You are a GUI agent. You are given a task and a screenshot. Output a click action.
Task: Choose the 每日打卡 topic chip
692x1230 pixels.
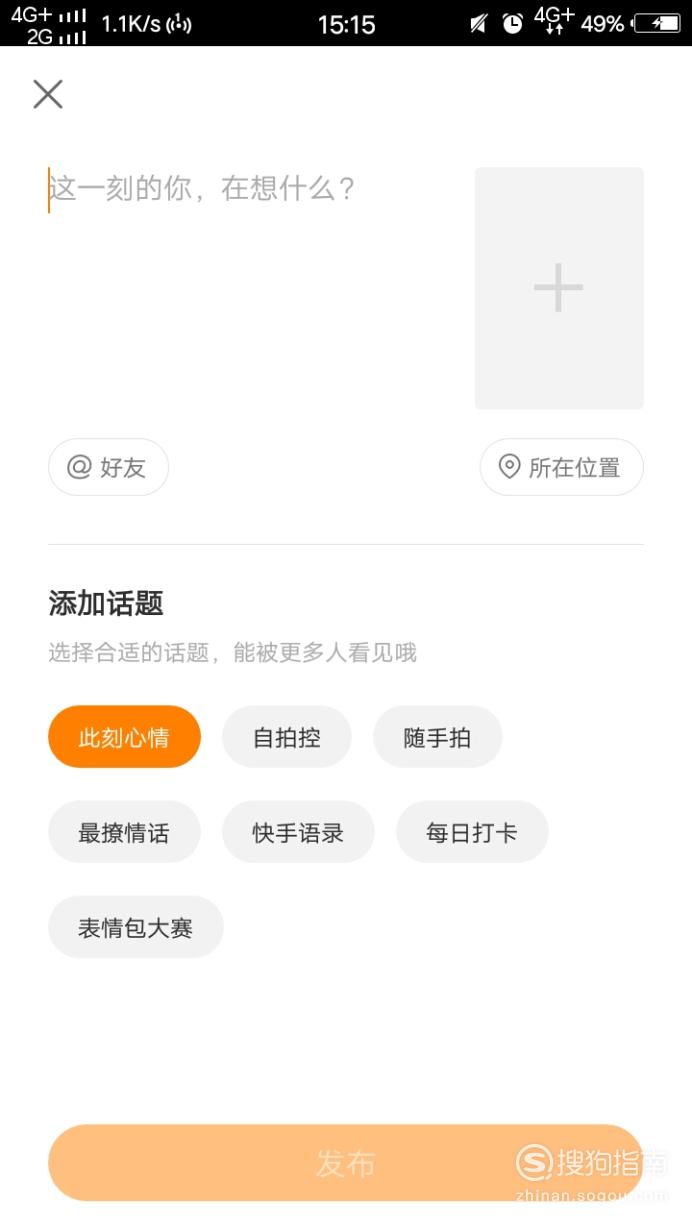tap(472, 832)
